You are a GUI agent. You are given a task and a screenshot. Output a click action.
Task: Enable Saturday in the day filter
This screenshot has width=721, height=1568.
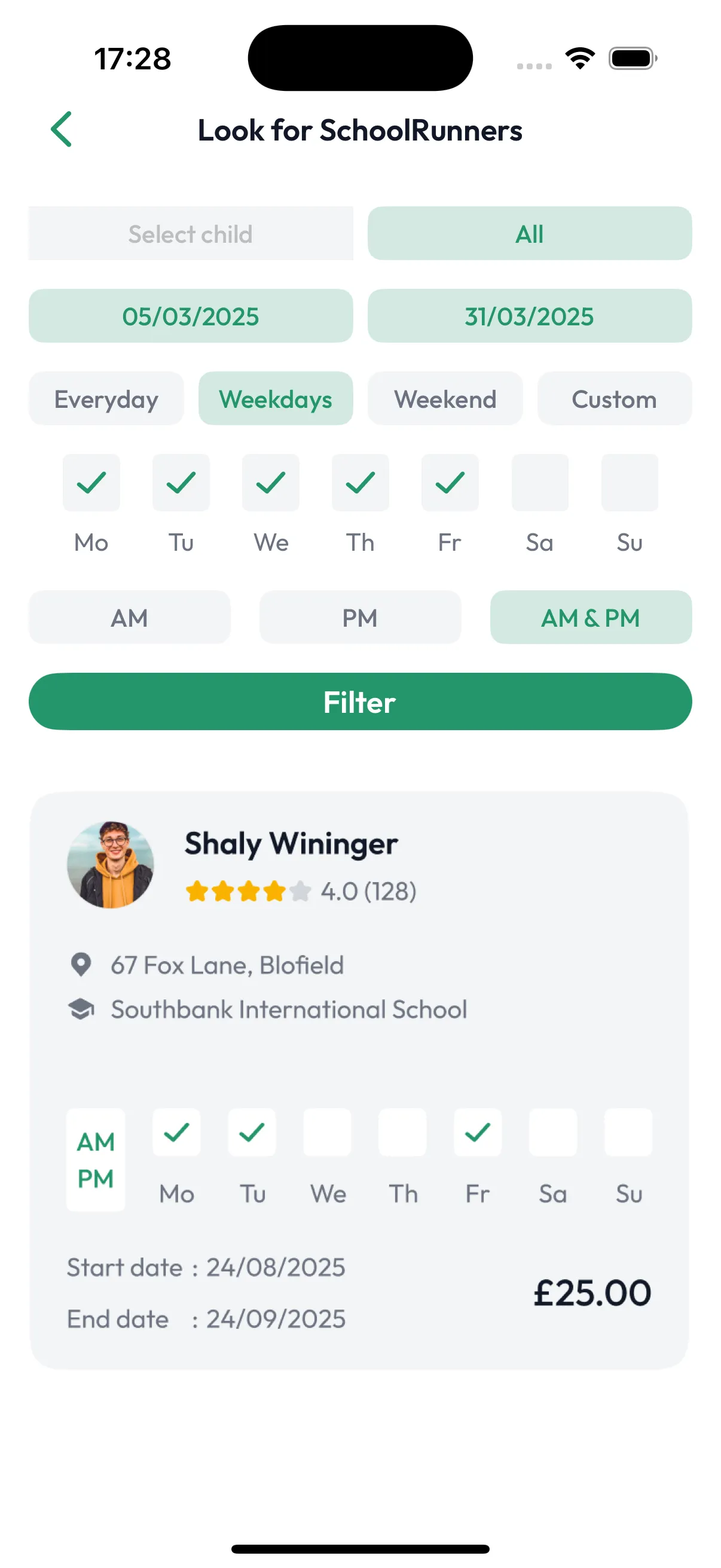[539, 483]
